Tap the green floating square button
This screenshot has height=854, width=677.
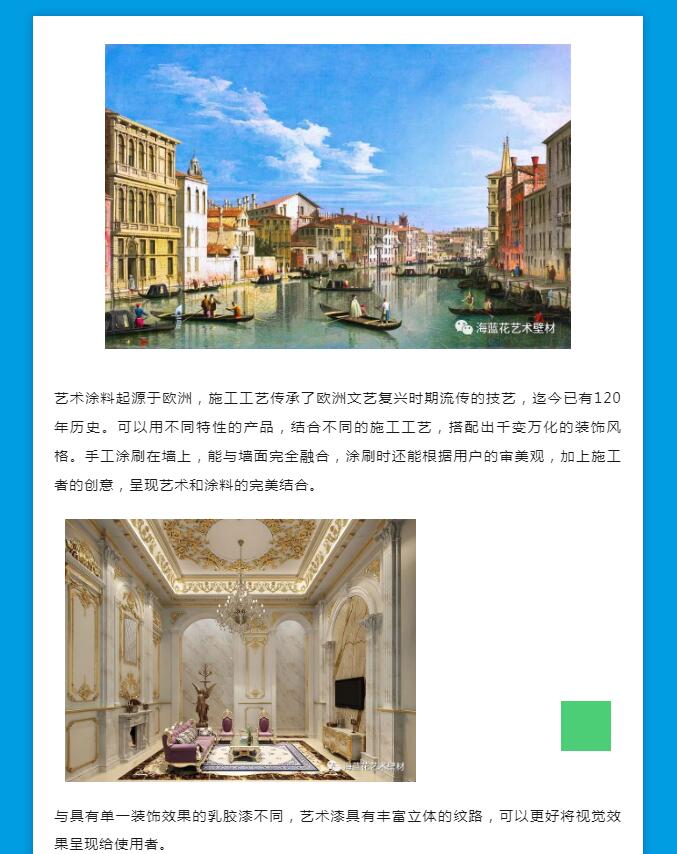click(x=585, y=725)
